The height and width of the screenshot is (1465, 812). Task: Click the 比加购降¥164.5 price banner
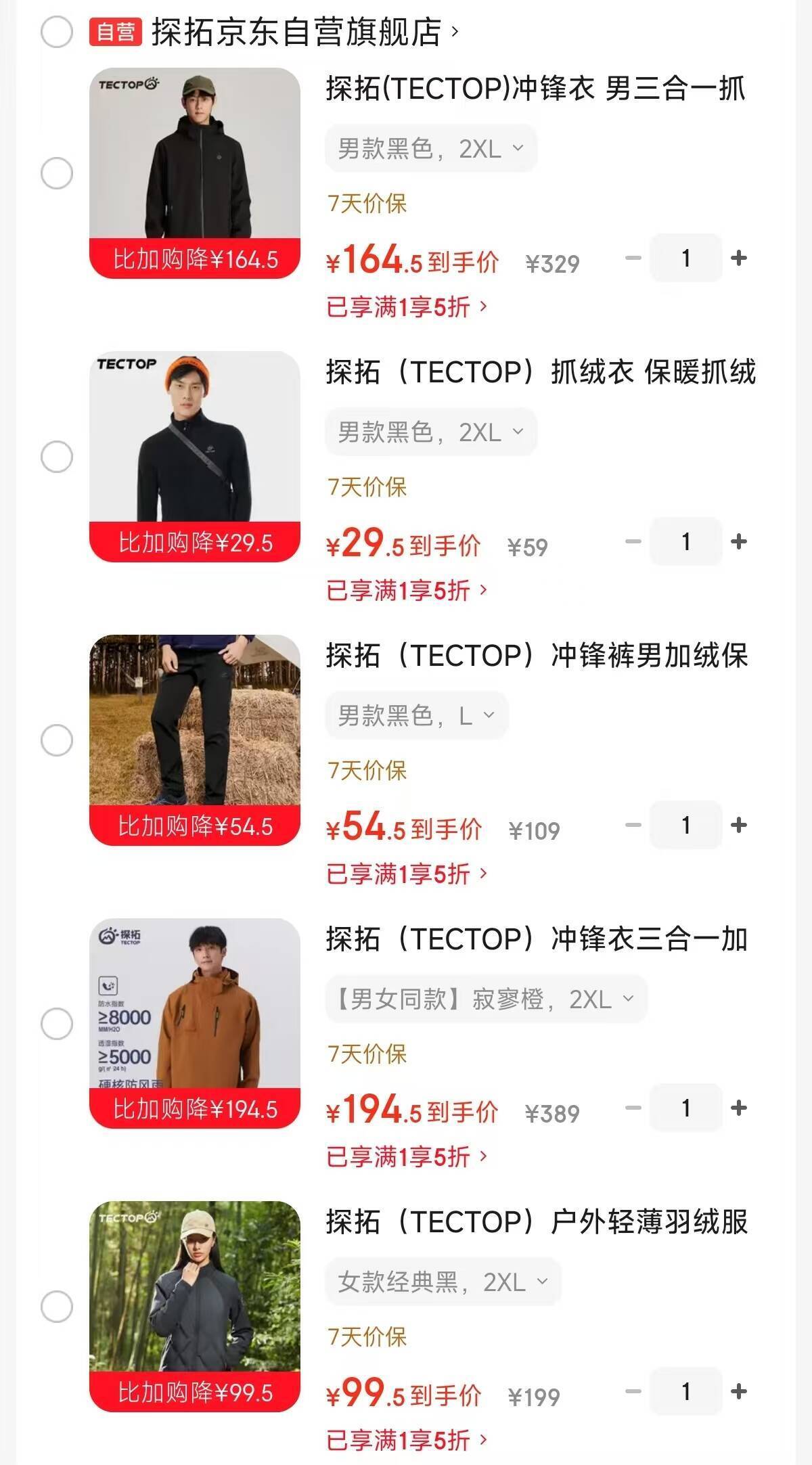[x=194, y=258]
